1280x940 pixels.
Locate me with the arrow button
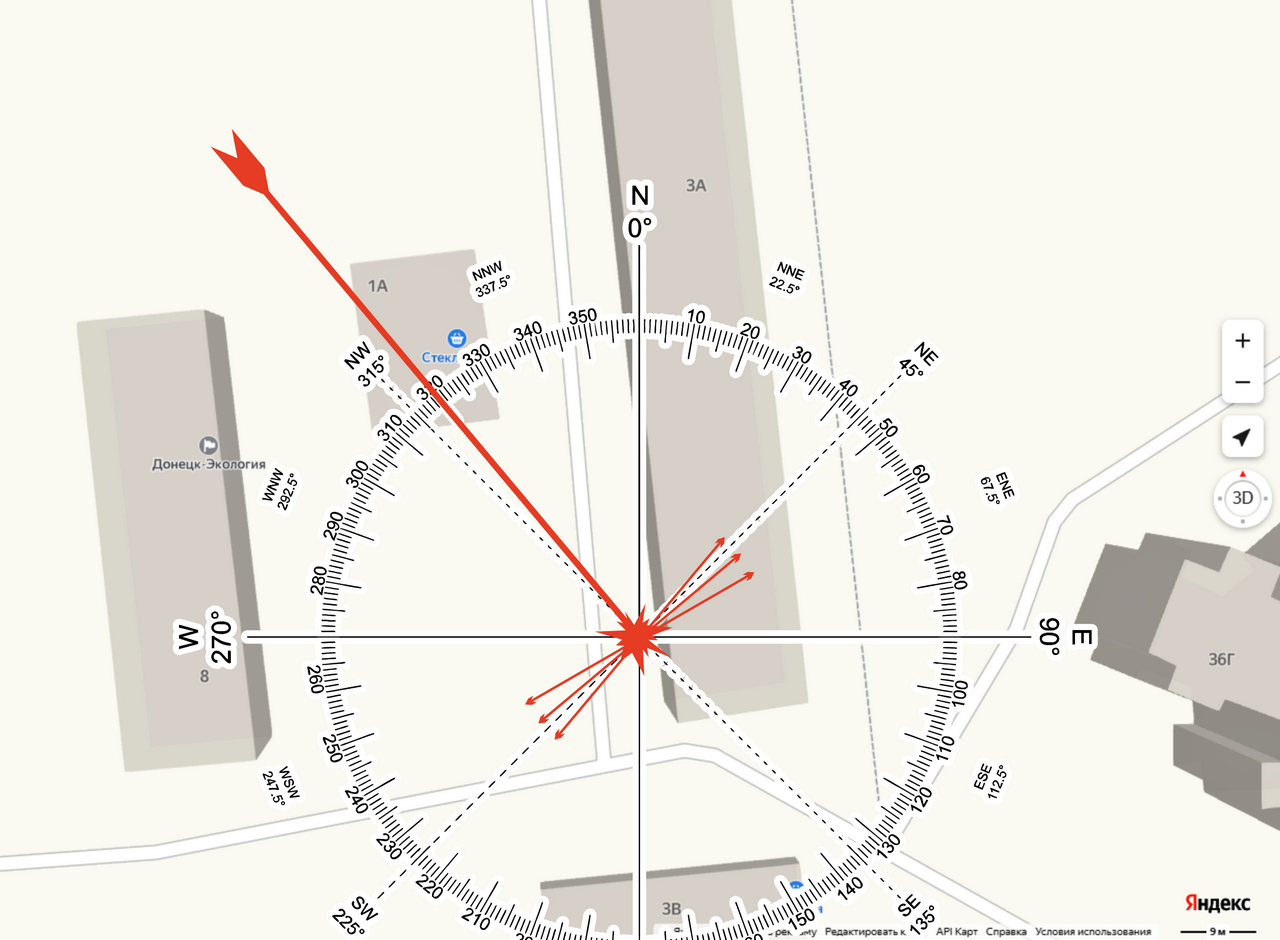click(1242, 437)
